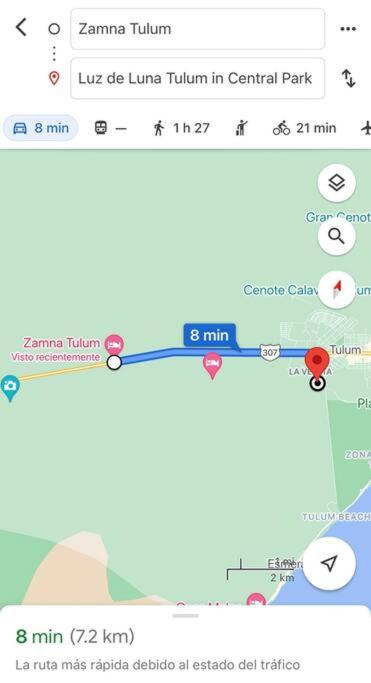The height and width of the screenshot is (683, 371).
Task: Go back with the arrow
Action: pos(21,27)
